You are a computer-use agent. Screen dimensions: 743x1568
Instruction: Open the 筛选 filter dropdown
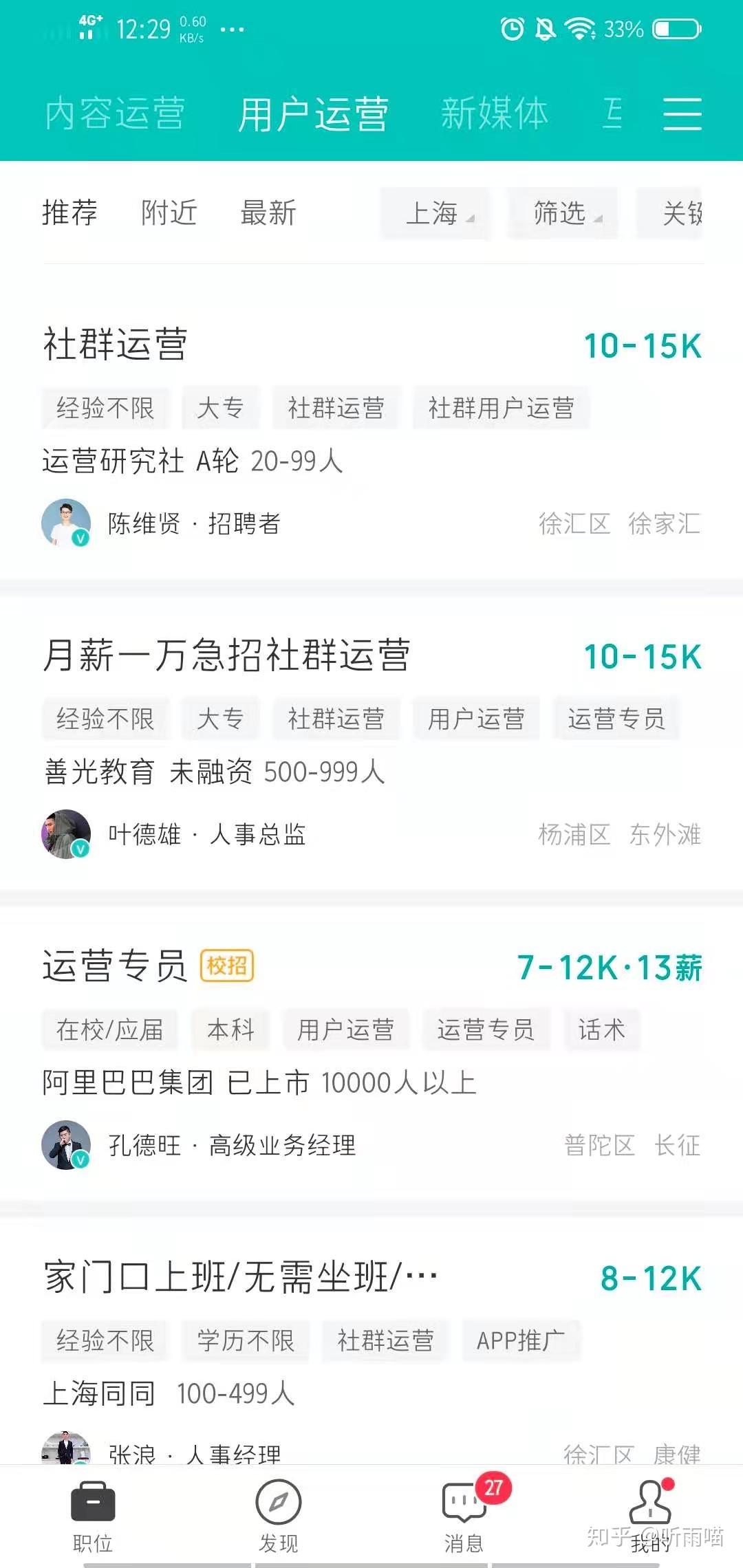click(563, 213)
